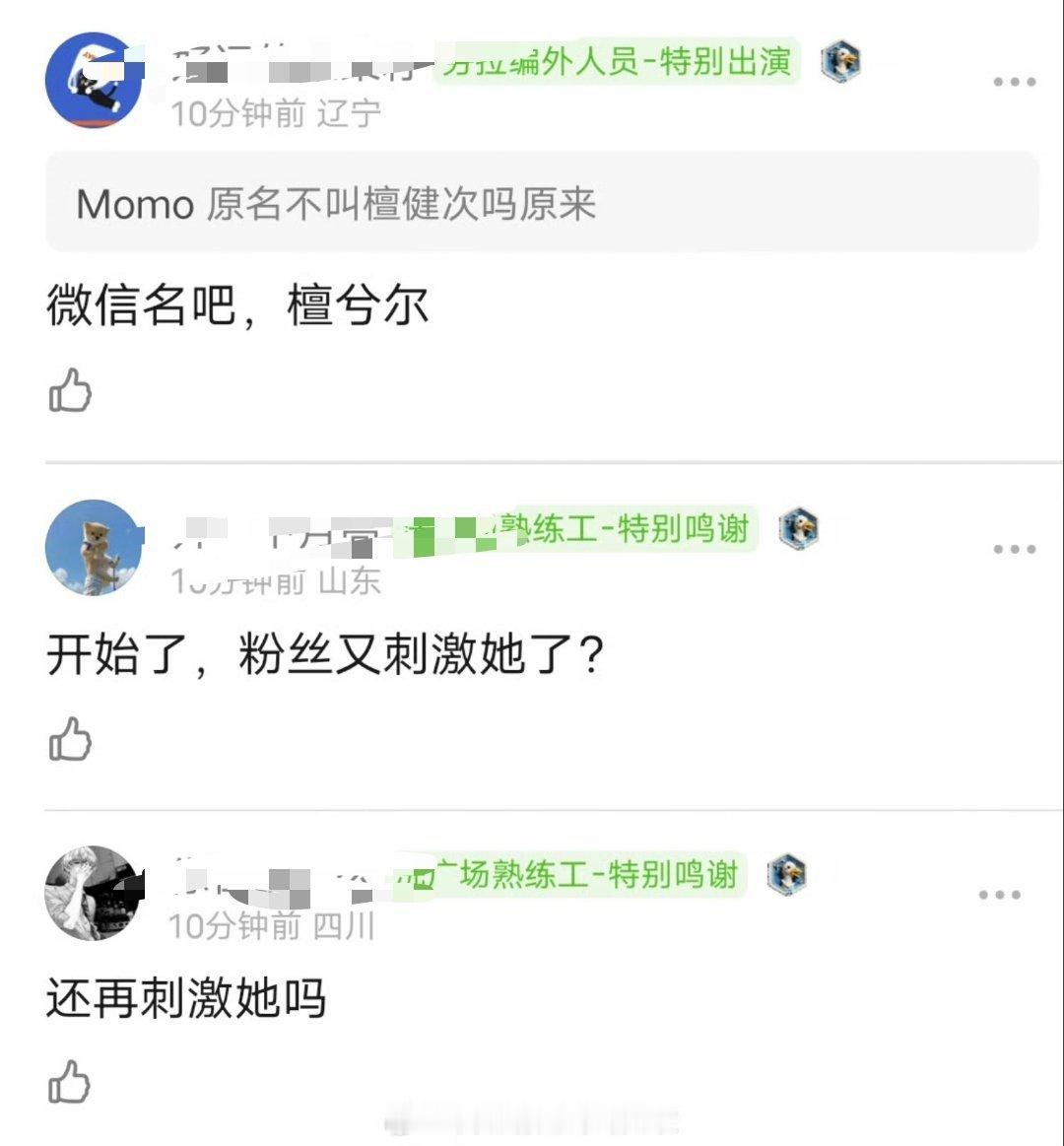The width and height of the screenshot is (1064, 1146).
Task: Open more options for the second comment
Action: pos(1015,550)
